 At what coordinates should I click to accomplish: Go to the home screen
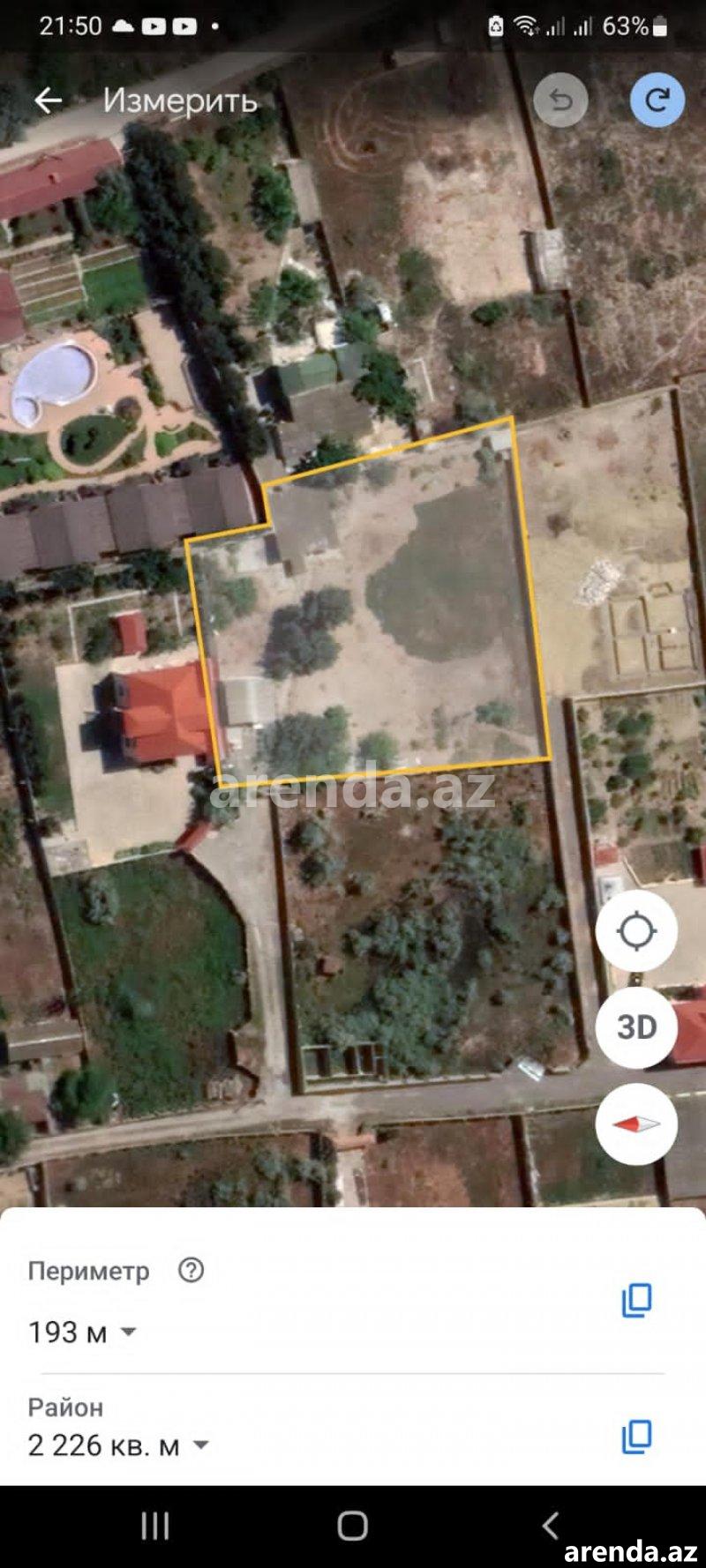click(353, 1526)
